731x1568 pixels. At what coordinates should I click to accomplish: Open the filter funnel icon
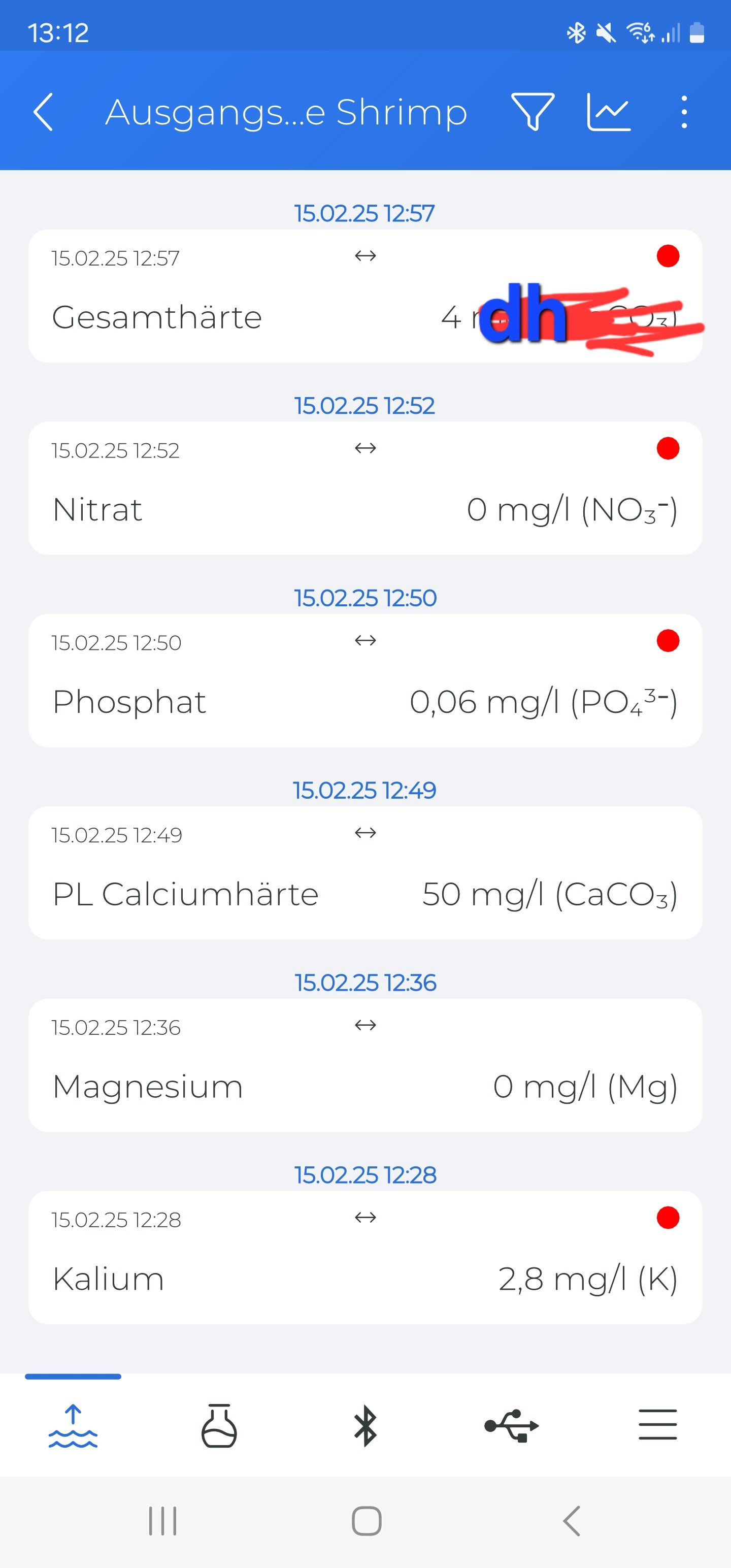tap(533, 112)
